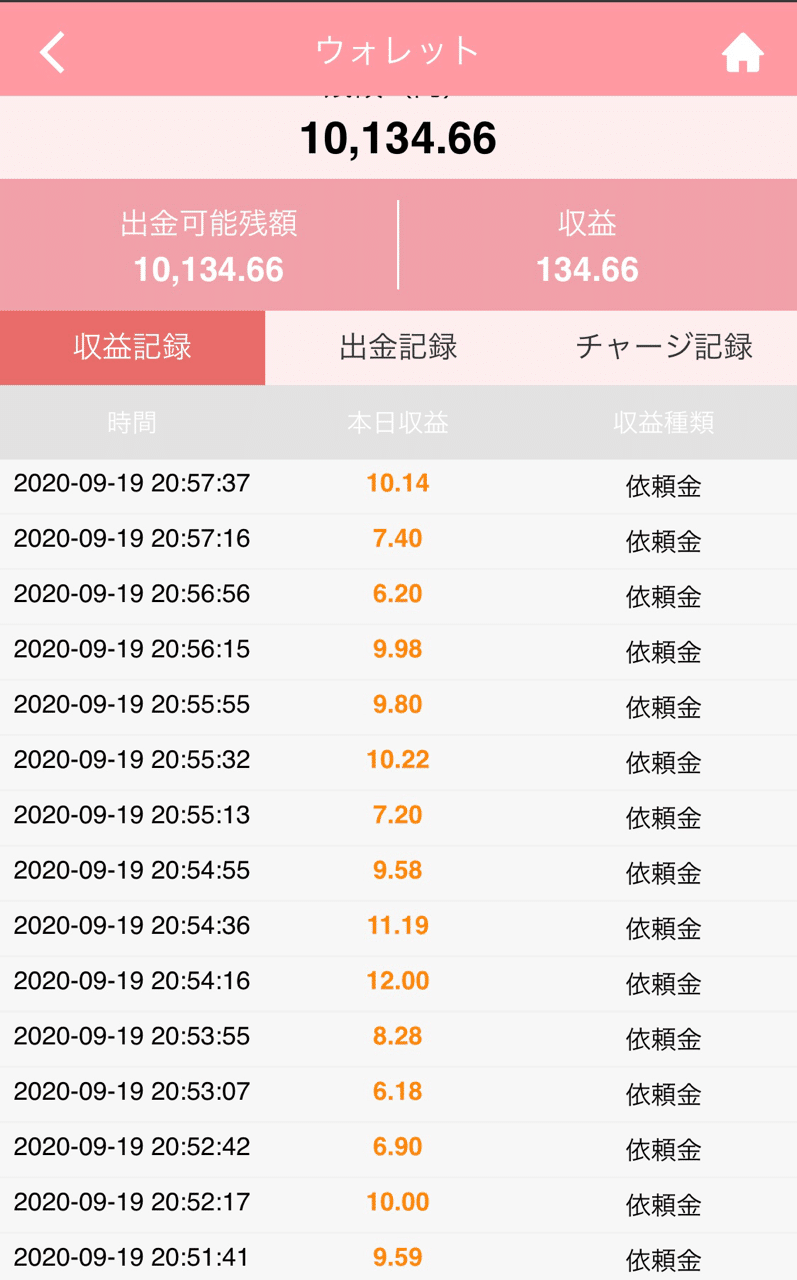Open the home icon in the header
The height and width of the screenshot is (1280, 797).
tap(743, 53)
